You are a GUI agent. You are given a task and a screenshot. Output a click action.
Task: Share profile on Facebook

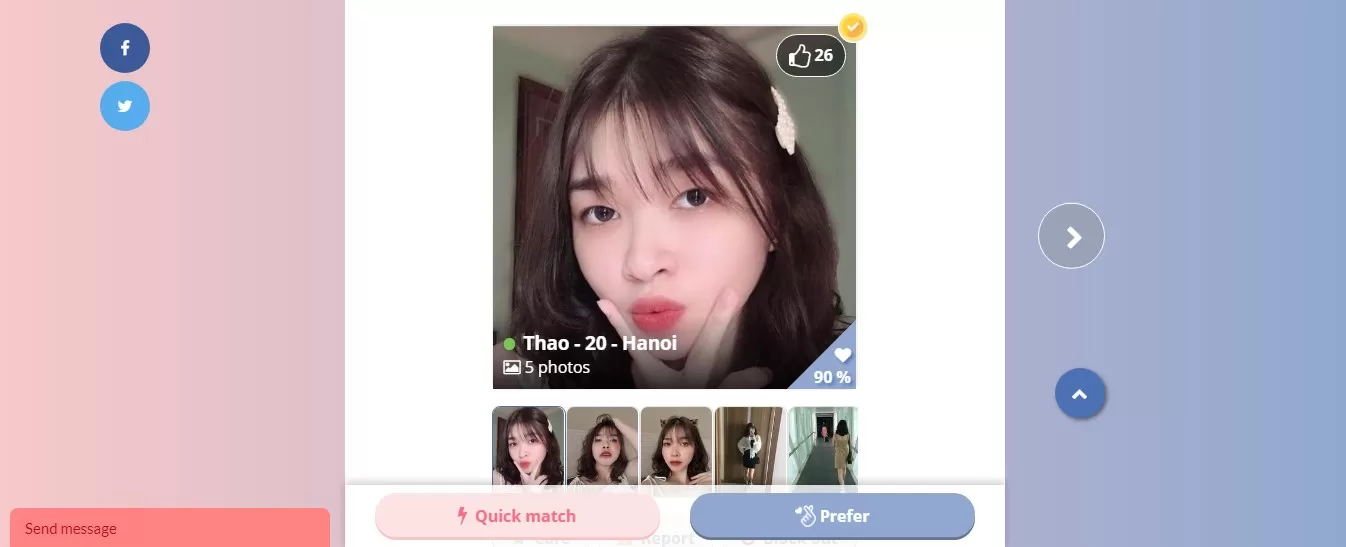(x=125, y=48)
